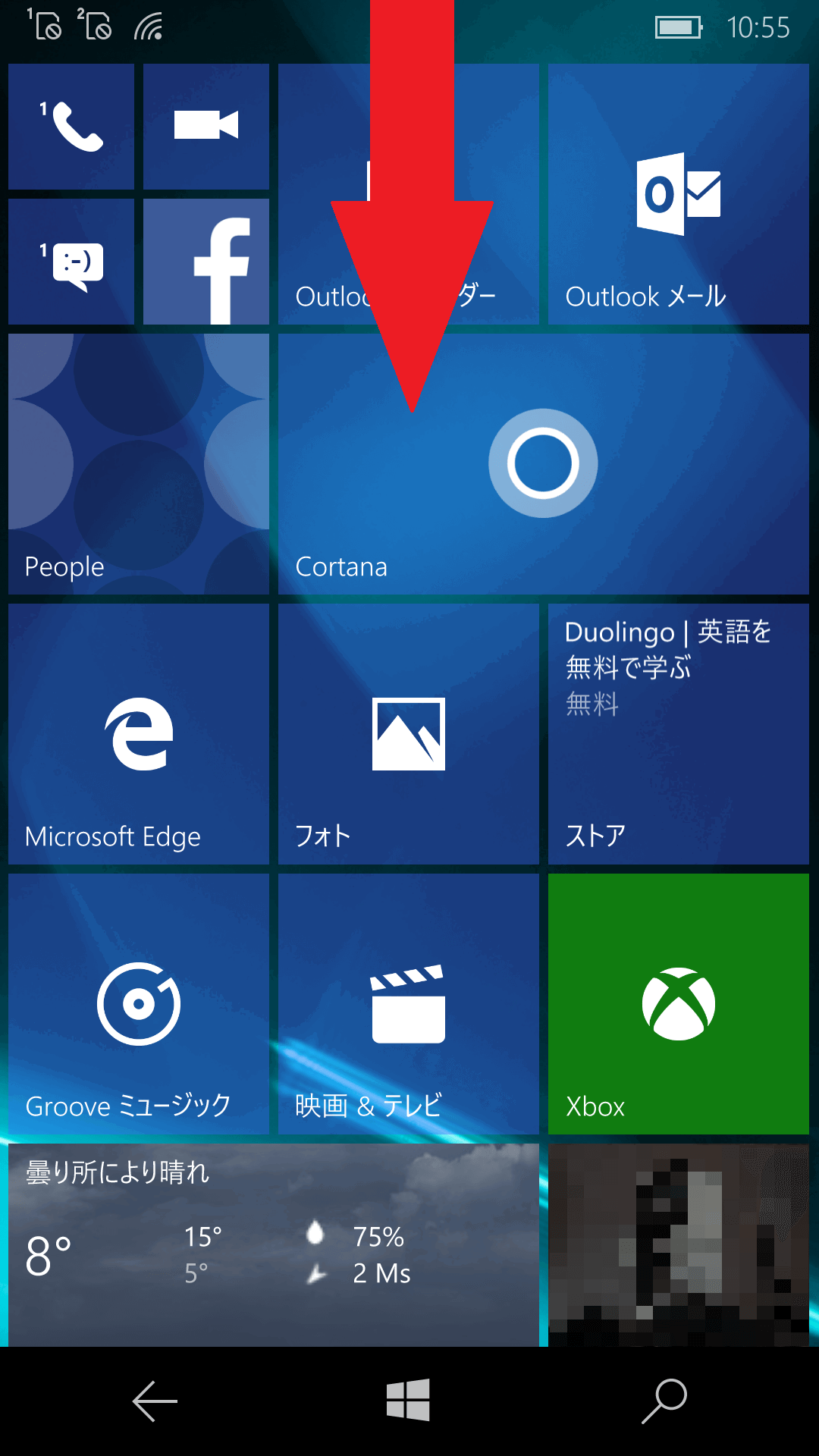Open the Messaging tile
This screenshot has width=819, height=1456.
tap(71, 262)
